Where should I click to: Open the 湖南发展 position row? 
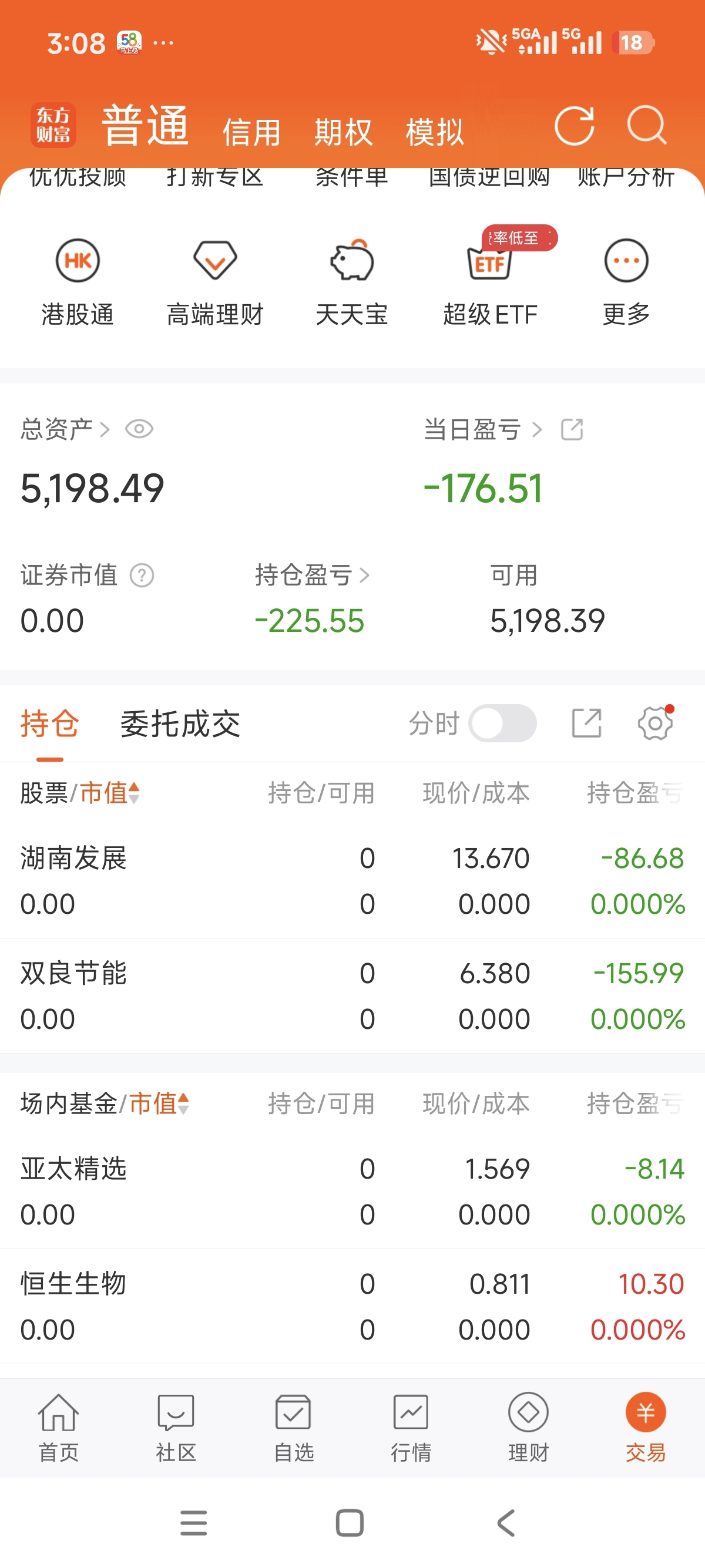pos(352,881)
